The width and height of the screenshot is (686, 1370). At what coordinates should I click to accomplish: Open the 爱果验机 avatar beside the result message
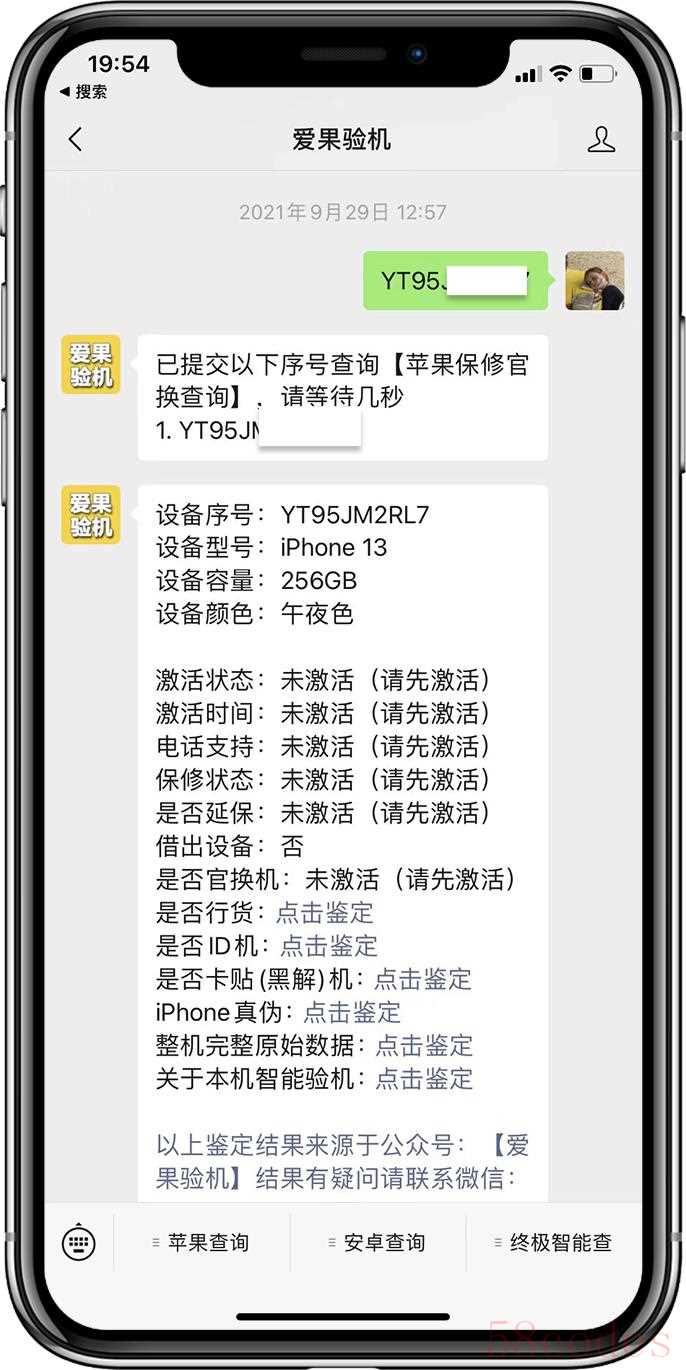click(x=91, y=515)
